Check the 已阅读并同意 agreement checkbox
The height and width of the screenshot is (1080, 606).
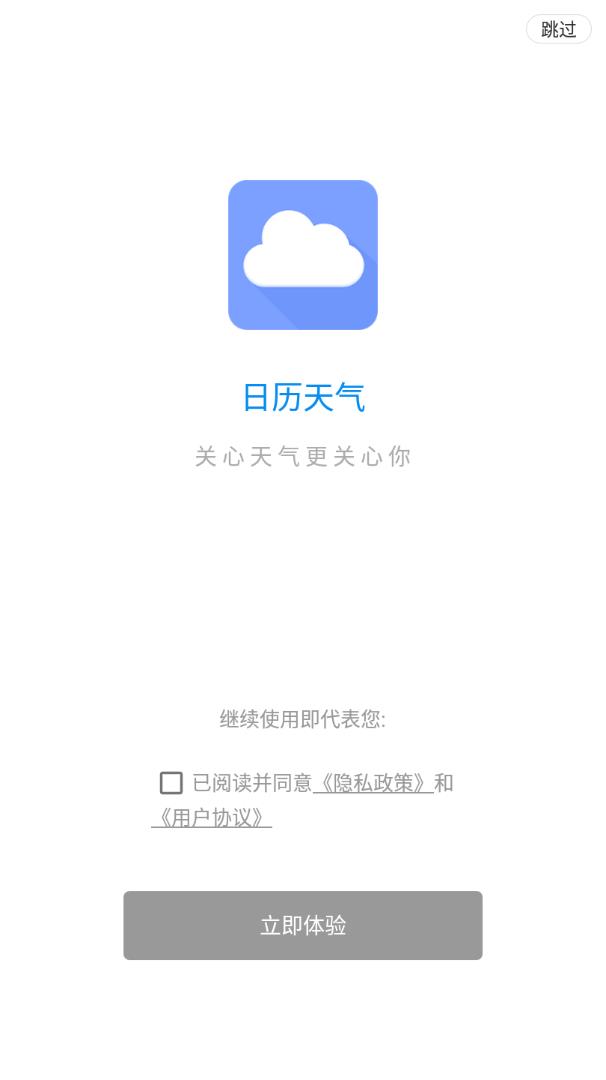point(171,783)
